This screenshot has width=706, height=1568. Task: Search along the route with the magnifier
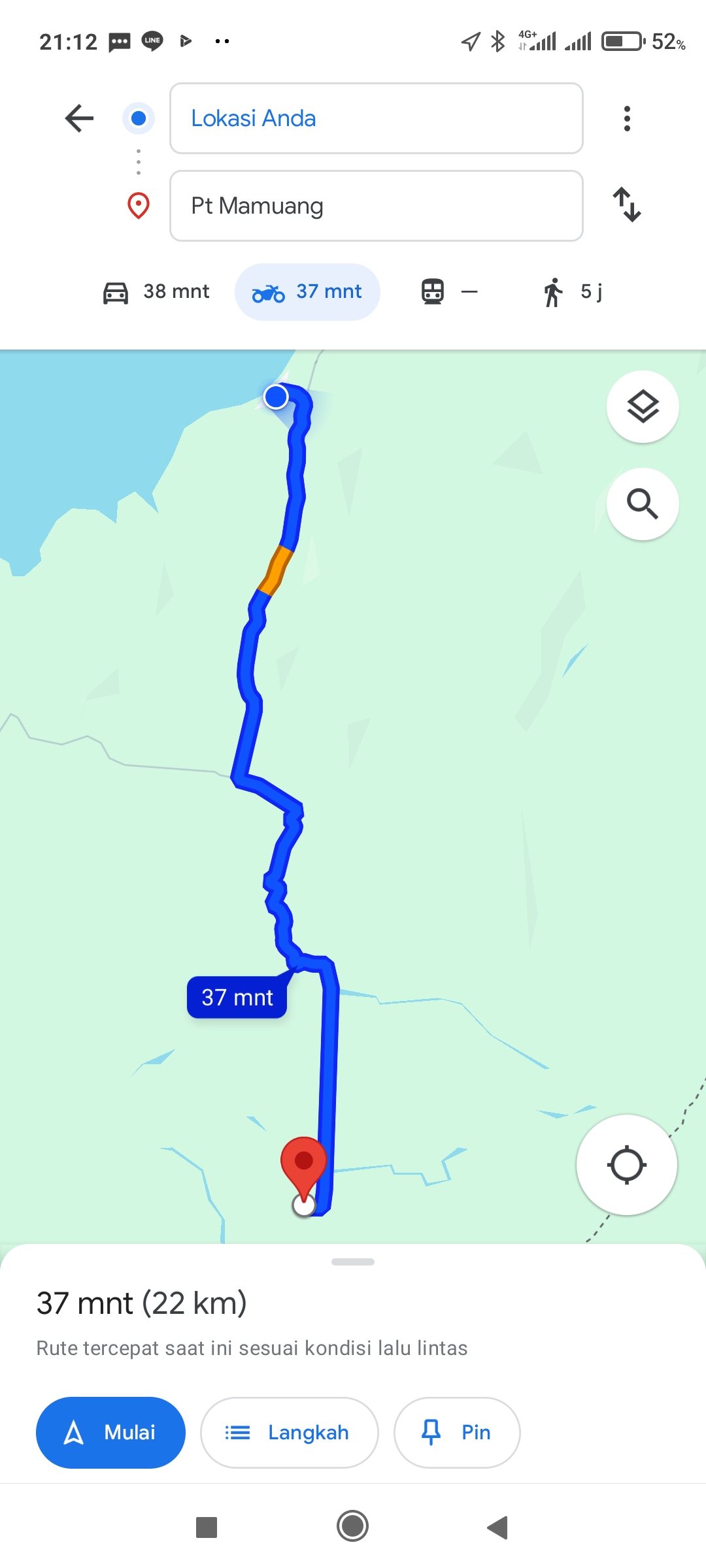(x=643, y=504)
